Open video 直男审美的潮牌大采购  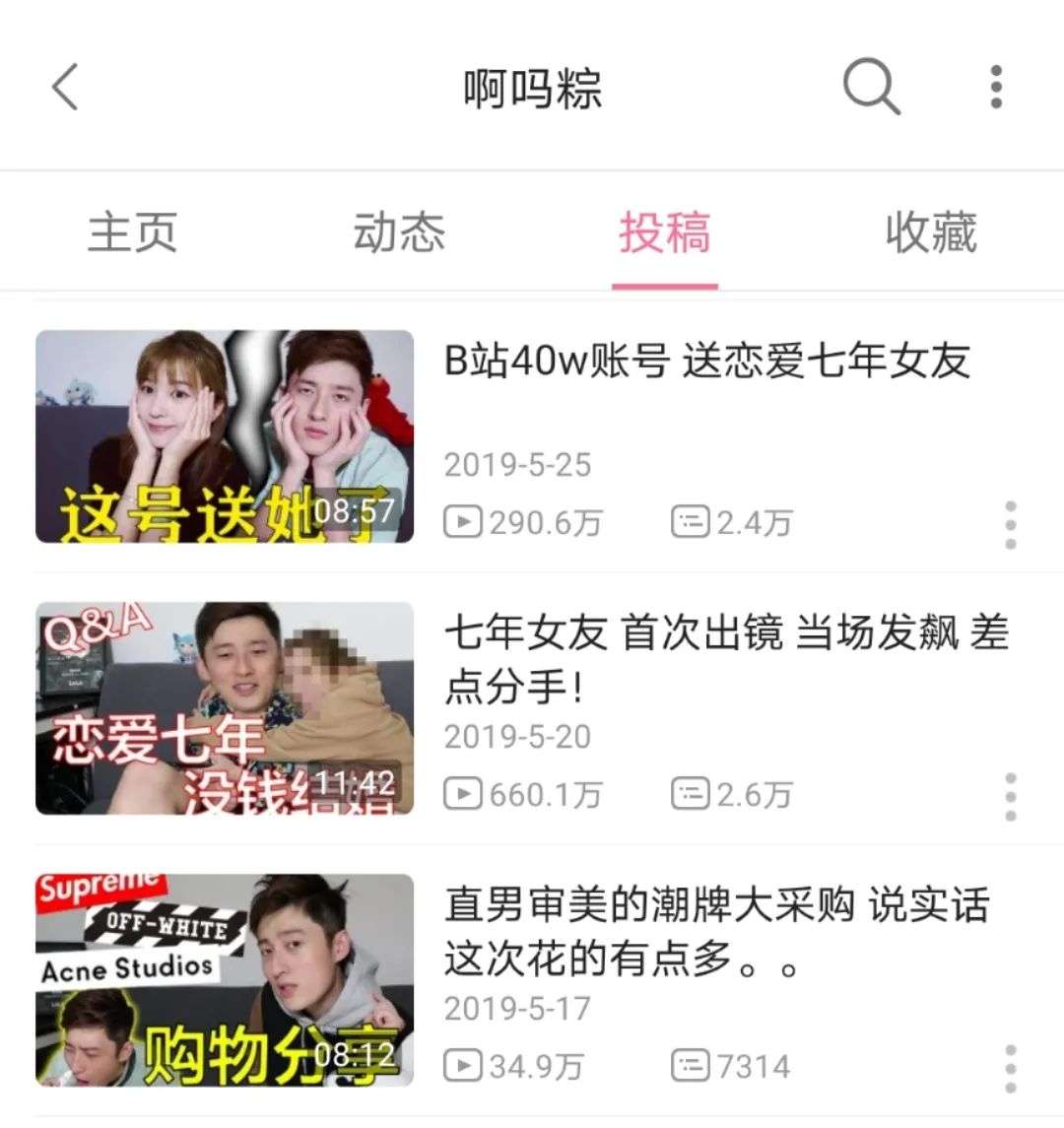[x=716, y=930]
